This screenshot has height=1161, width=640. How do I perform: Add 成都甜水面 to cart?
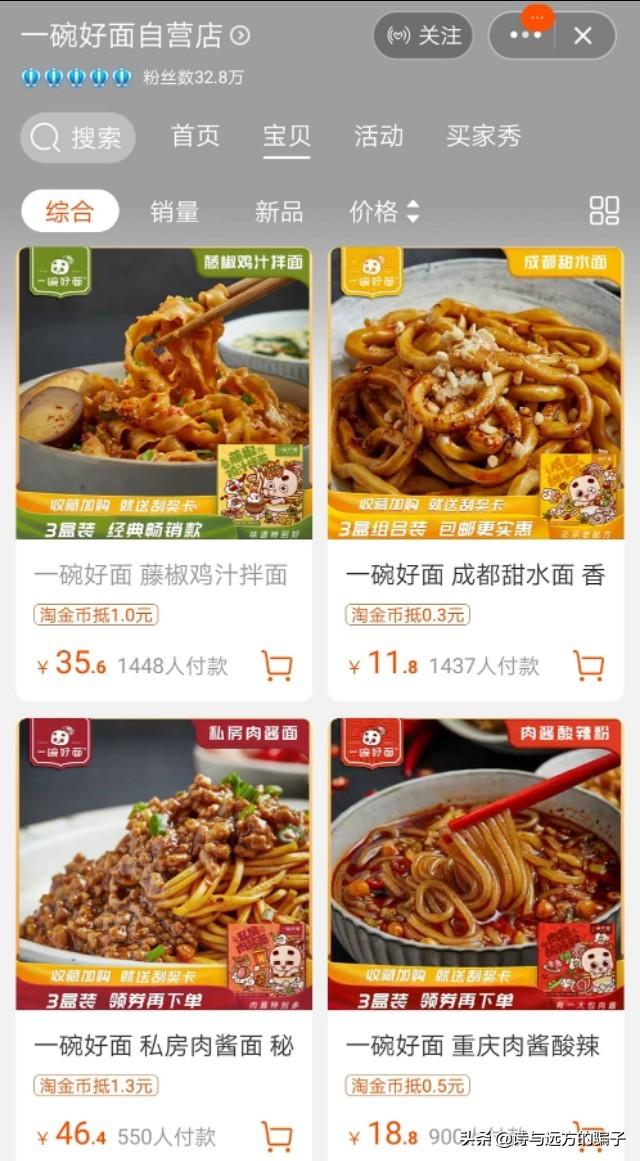tap(589, 665)
